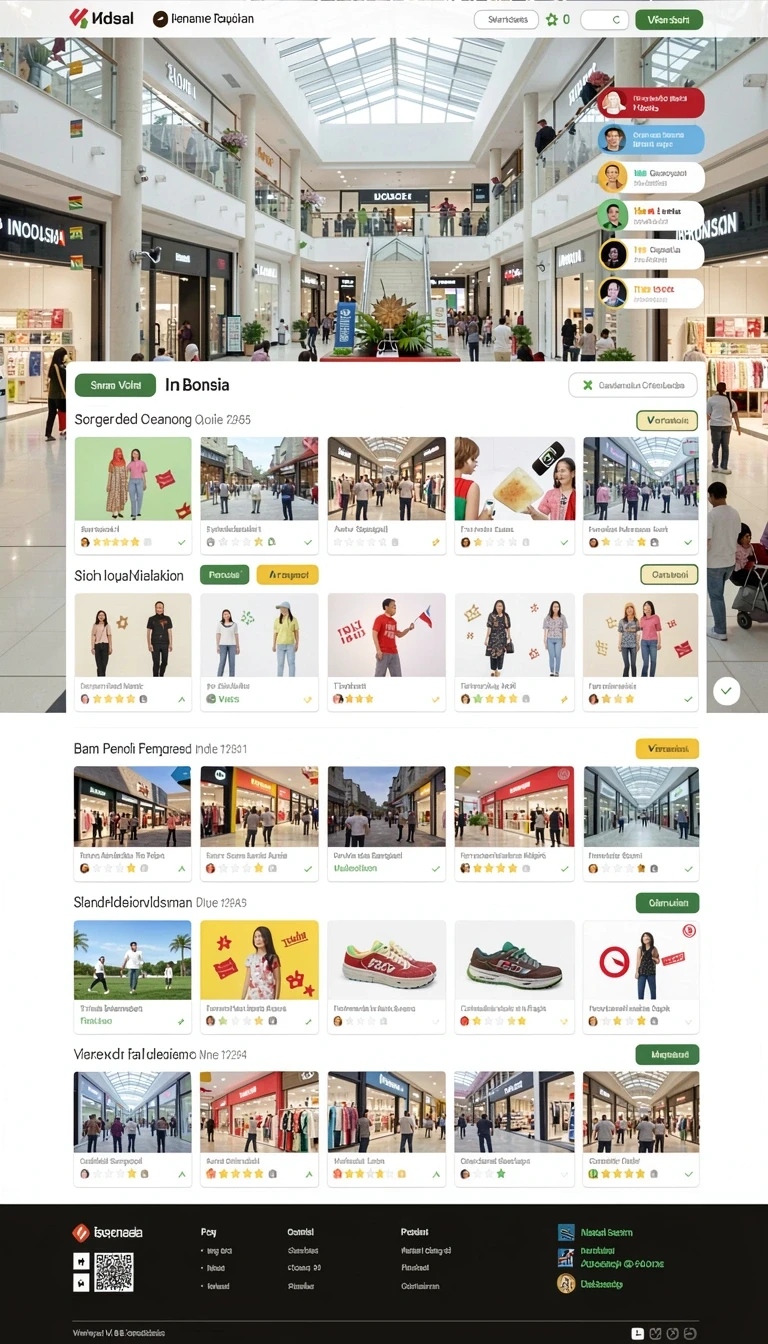
Task: Open the people playing on grass card
Action: point(133,976)
